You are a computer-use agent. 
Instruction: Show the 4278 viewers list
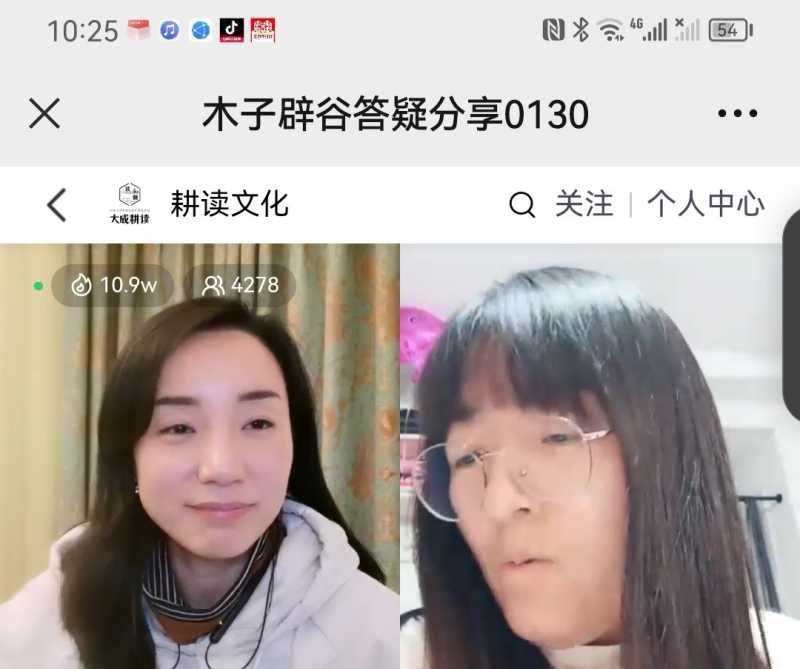(240, 286)
